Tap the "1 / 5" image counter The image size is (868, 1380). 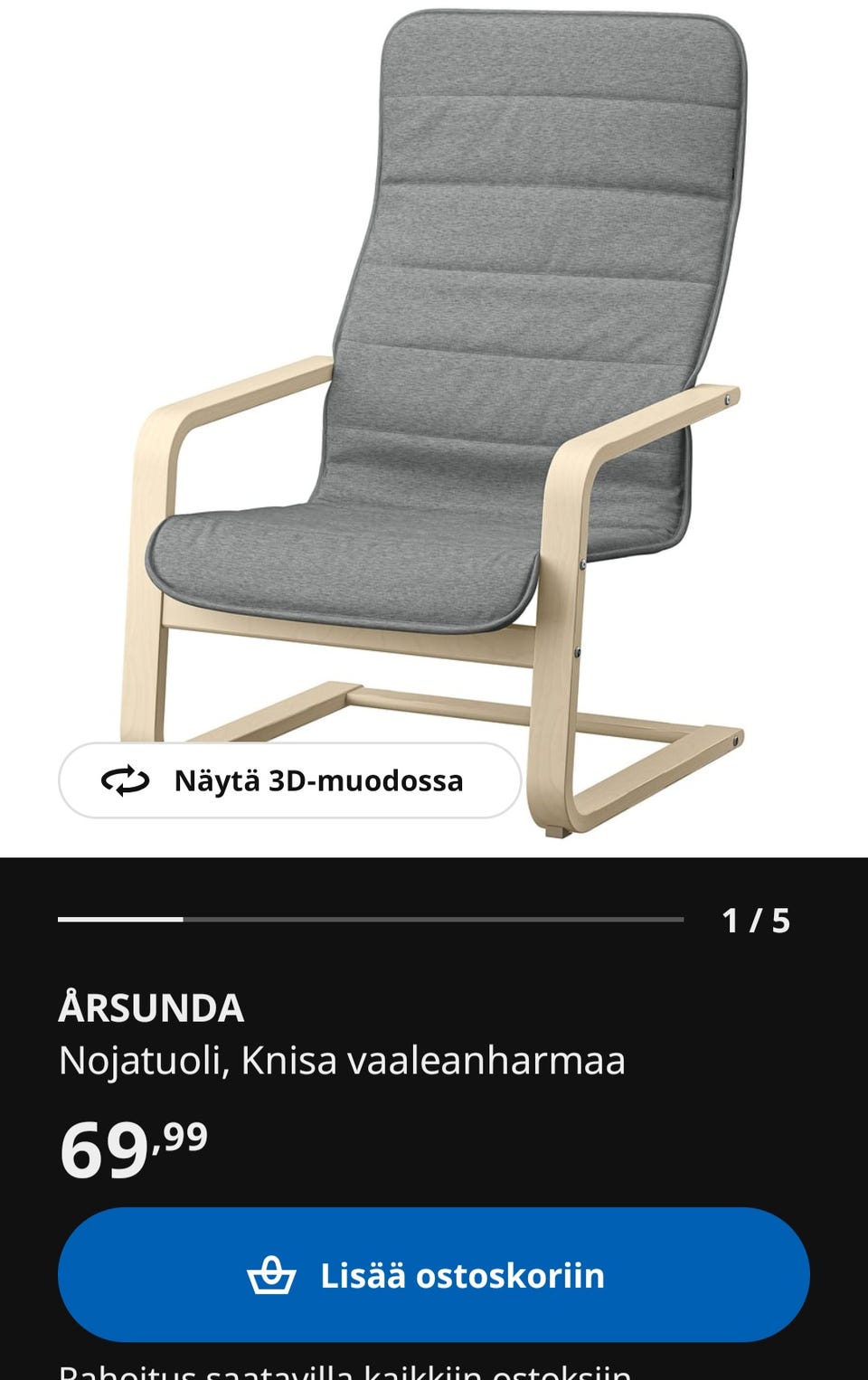756,922
